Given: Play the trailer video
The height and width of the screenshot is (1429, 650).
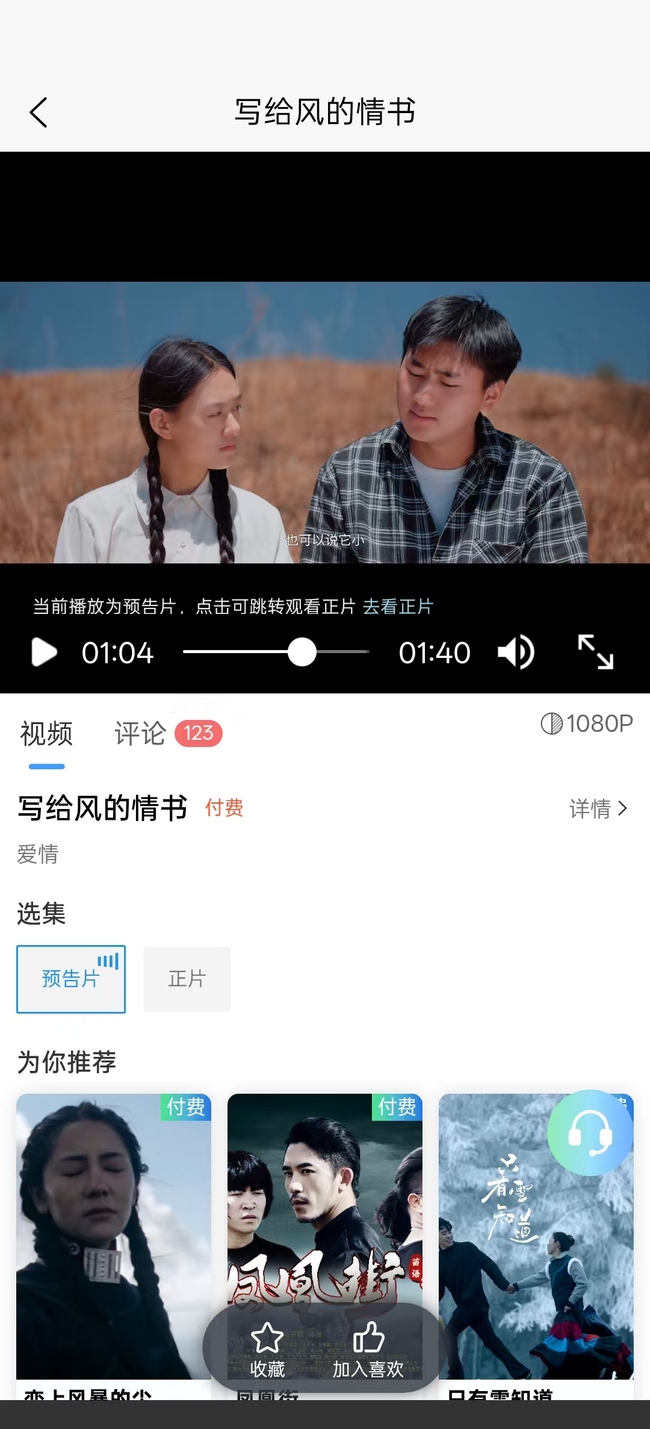Looking at the screenshot, I should 44,653.
